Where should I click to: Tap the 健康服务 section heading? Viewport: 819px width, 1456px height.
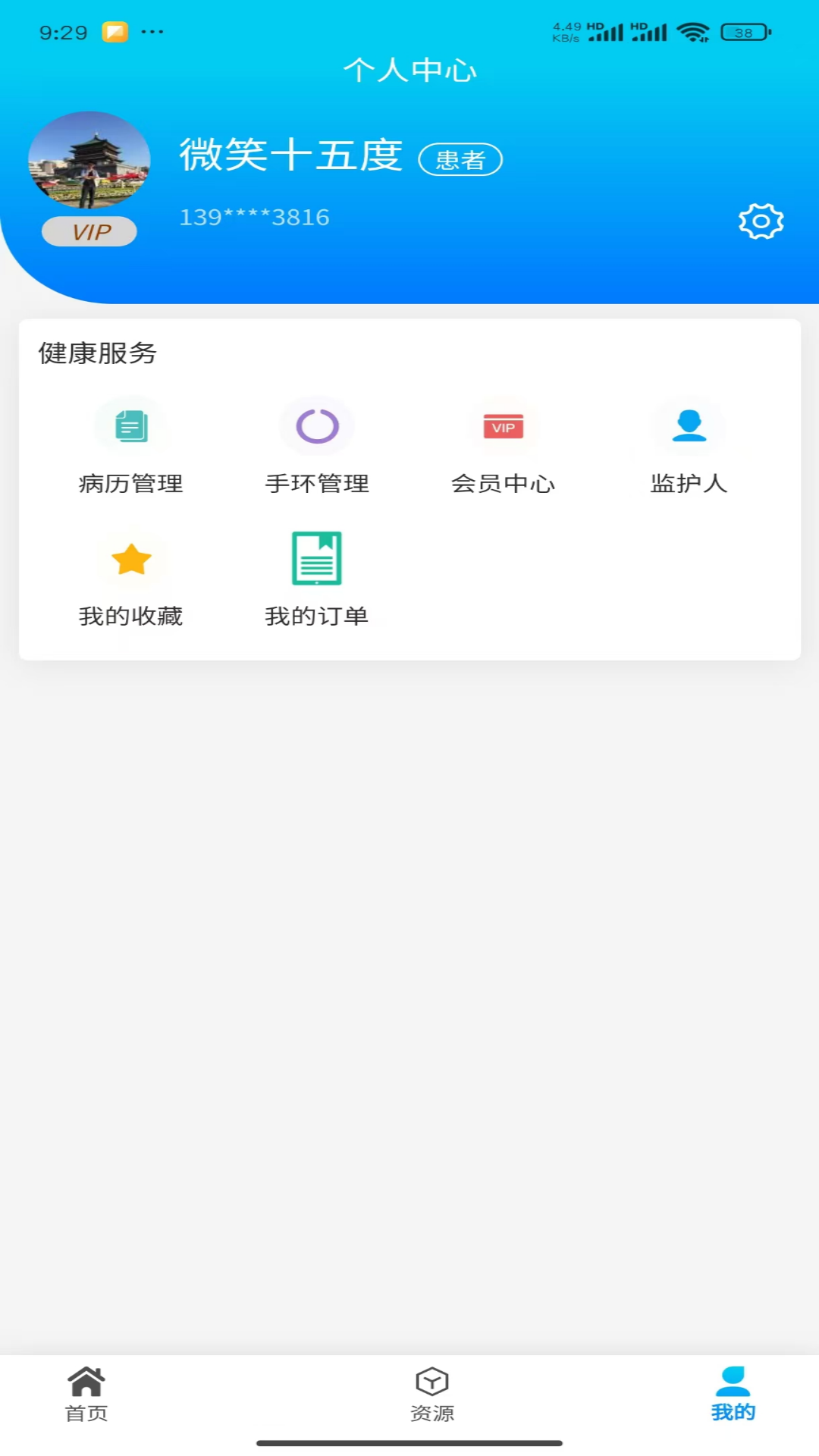(x=96, y=353)
